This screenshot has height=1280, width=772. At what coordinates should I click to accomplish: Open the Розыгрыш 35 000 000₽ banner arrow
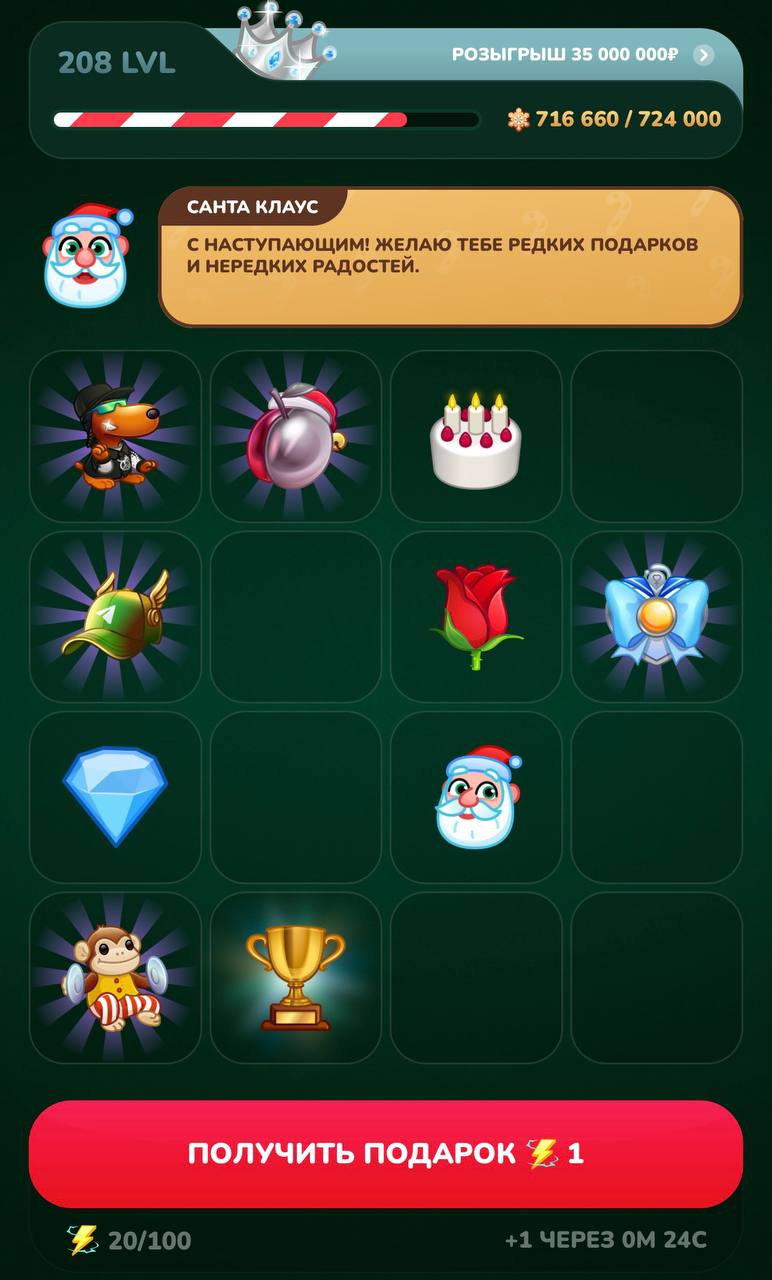[704, 55]
